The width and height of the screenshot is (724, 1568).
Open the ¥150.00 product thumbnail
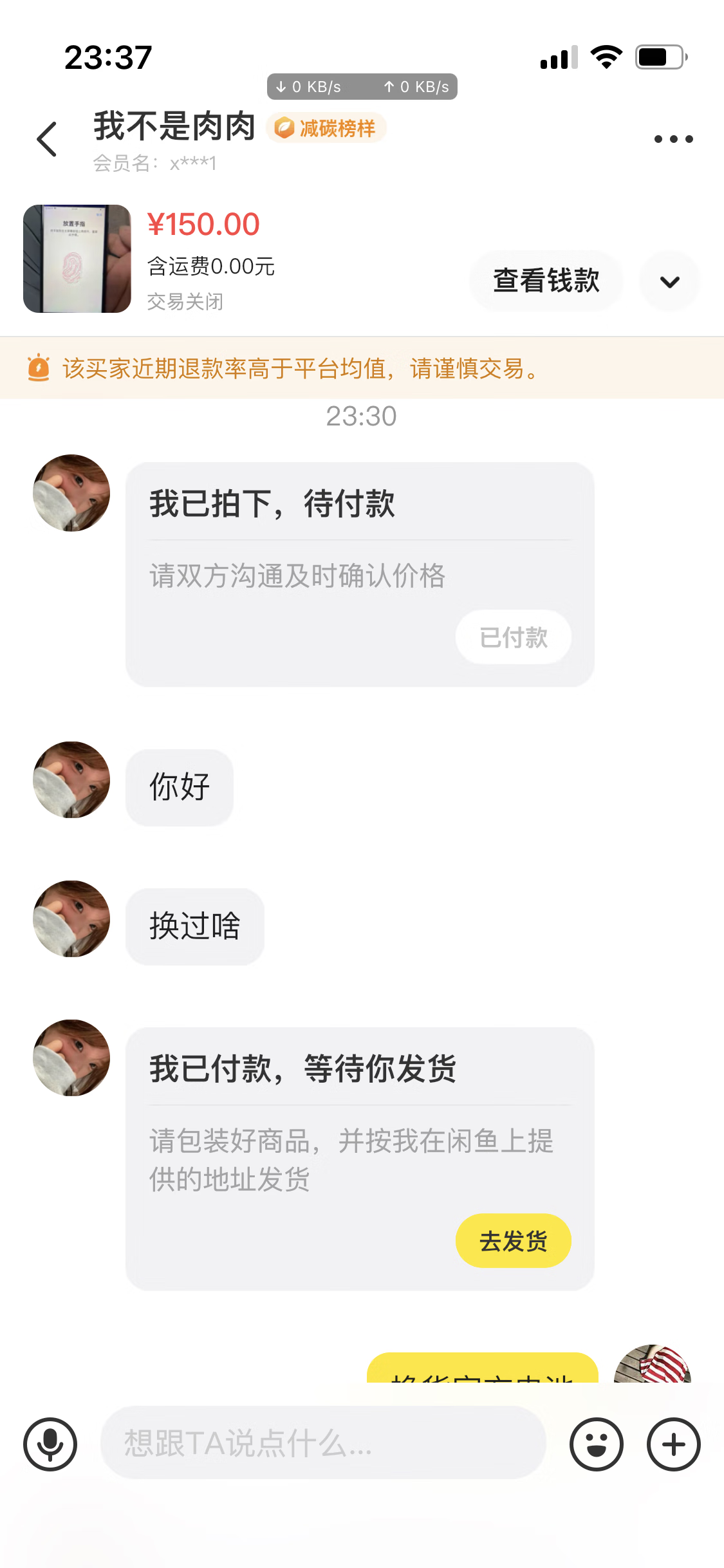tap(77, 259)
